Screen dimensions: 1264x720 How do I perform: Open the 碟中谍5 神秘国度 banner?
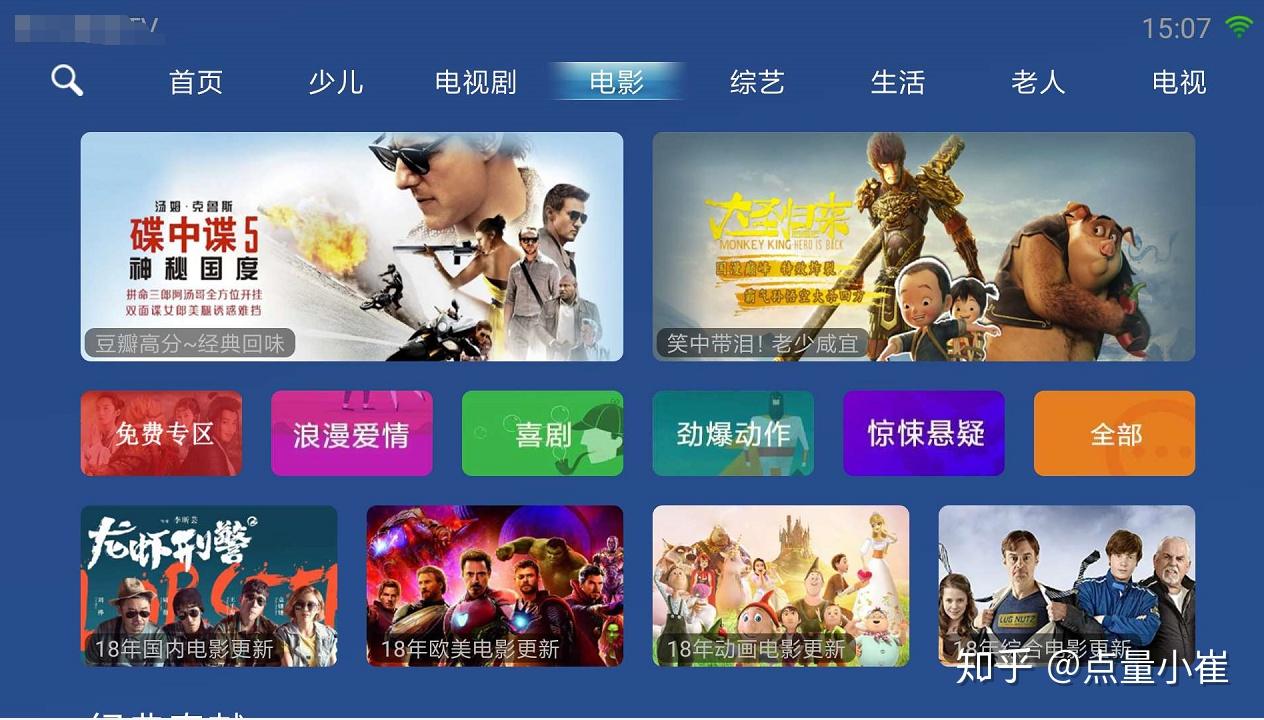tap(351, 246)
